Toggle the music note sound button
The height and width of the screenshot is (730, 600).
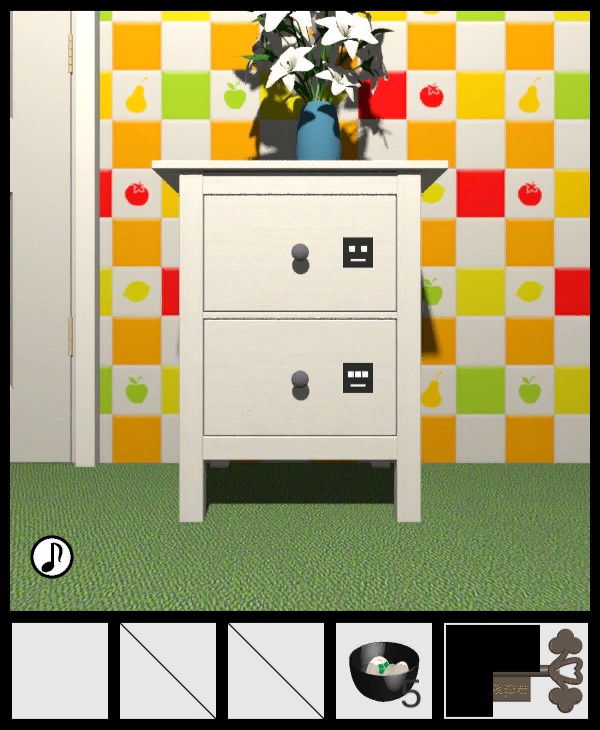click(52, 557)
